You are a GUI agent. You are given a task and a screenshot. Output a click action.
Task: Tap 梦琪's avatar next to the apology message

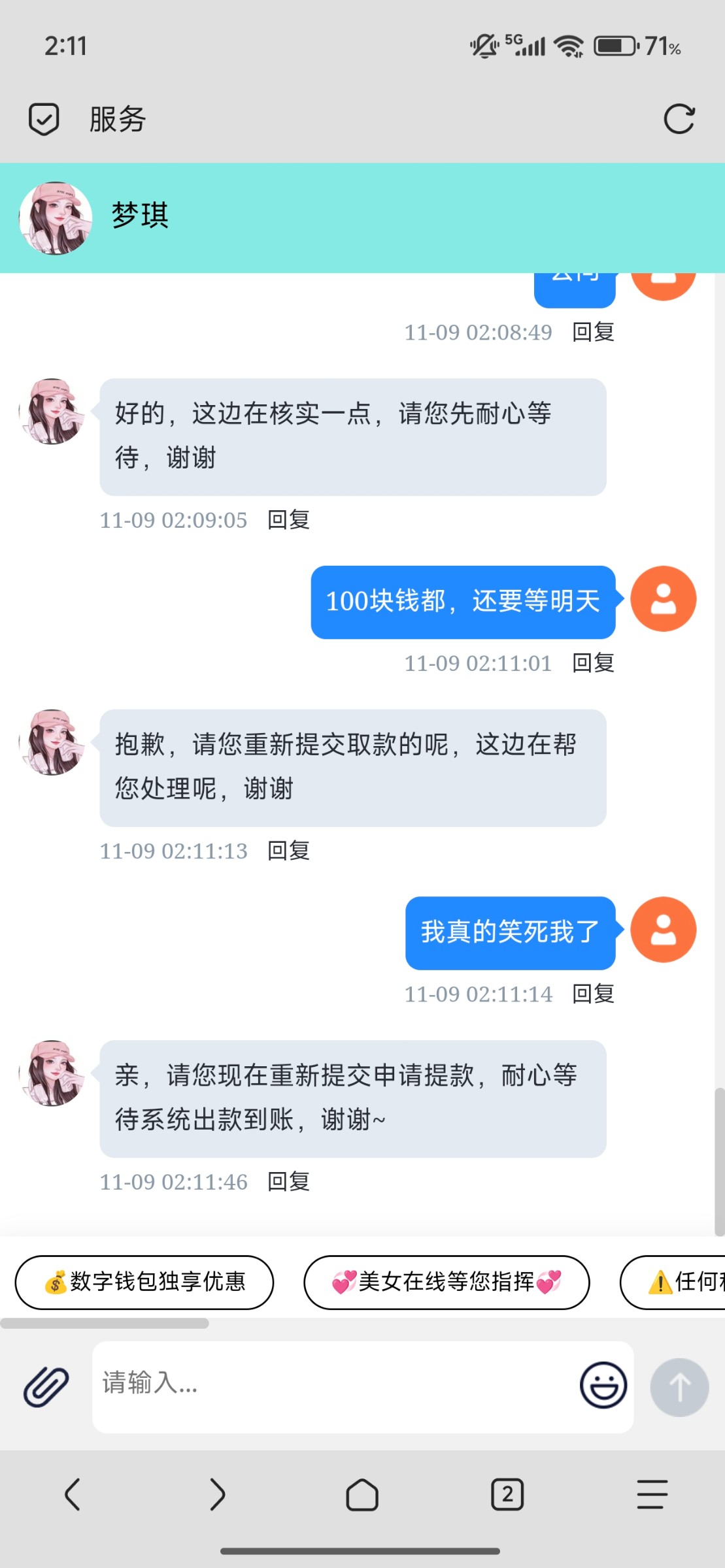tap(53, 746)
